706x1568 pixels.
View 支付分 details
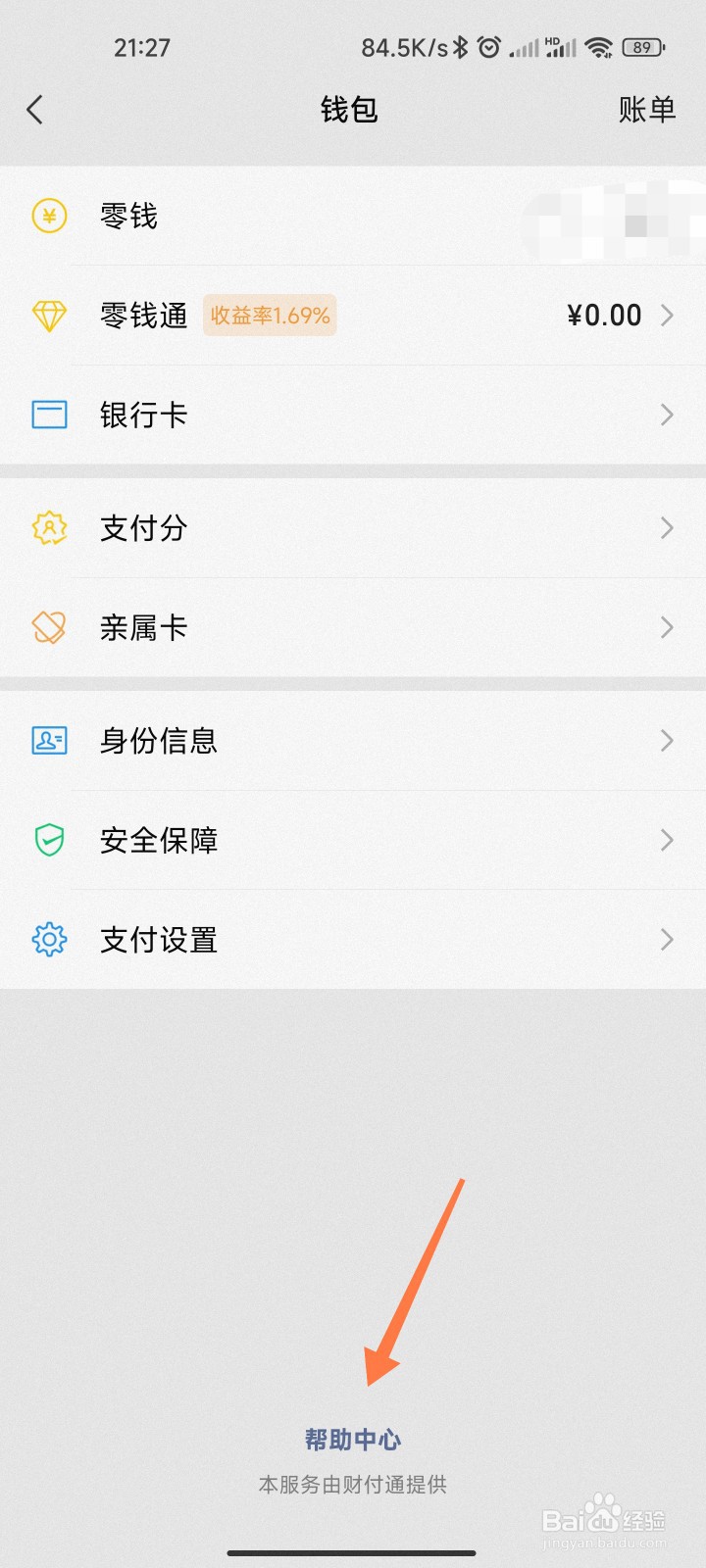[353, 528]
